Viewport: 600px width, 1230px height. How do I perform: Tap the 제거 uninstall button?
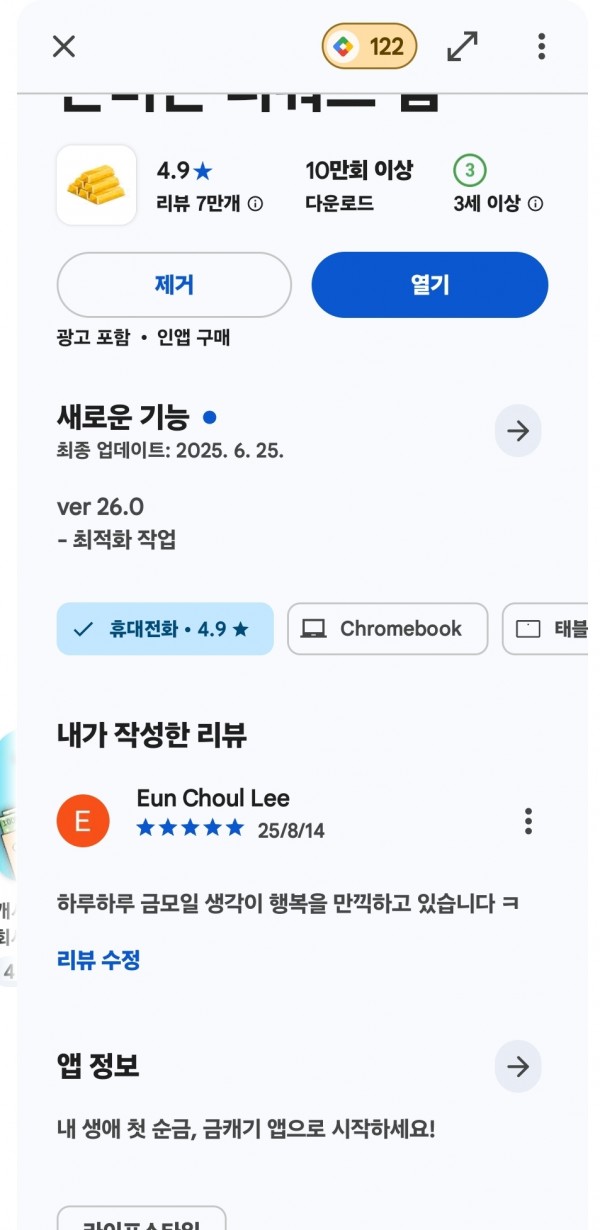coord(174,285)
